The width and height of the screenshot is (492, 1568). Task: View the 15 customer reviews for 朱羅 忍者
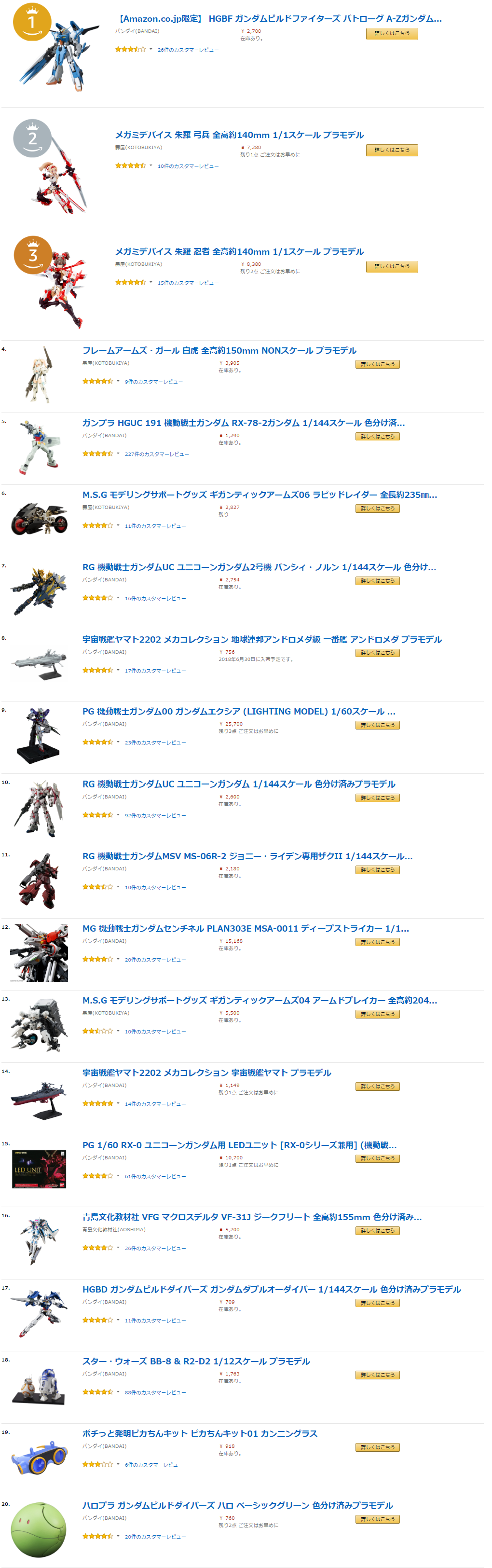[188, 283]
